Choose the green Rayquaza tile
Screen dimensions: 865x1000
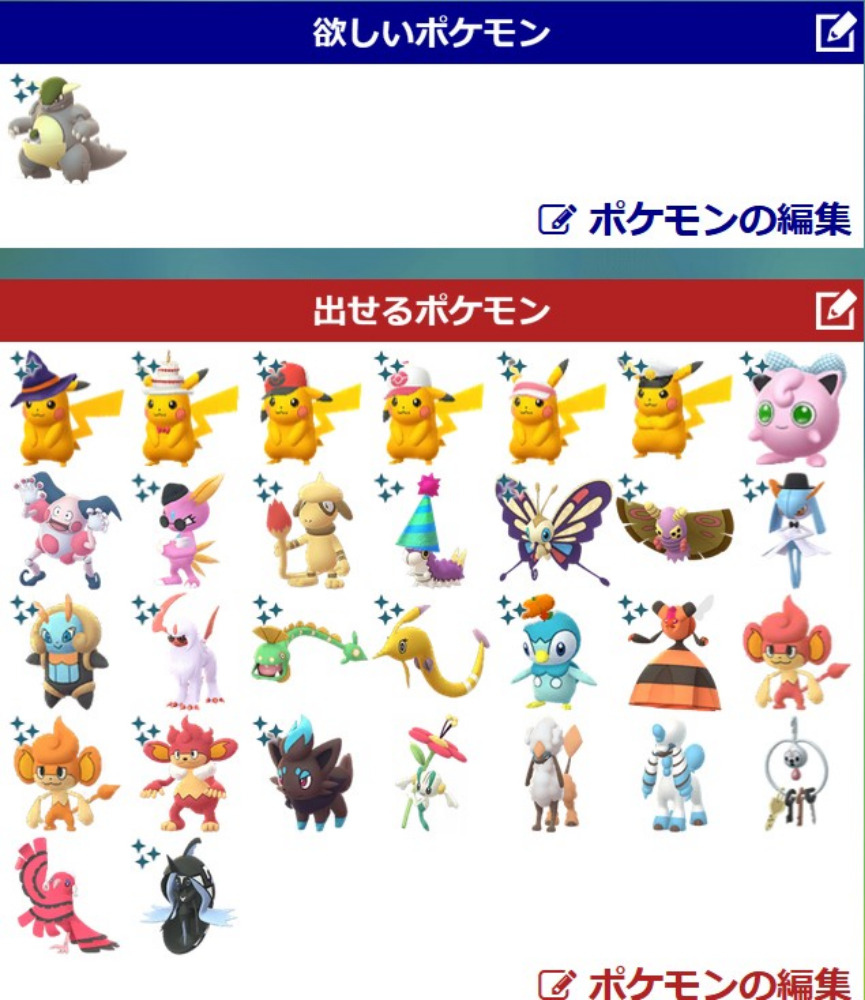coord(310,648)
